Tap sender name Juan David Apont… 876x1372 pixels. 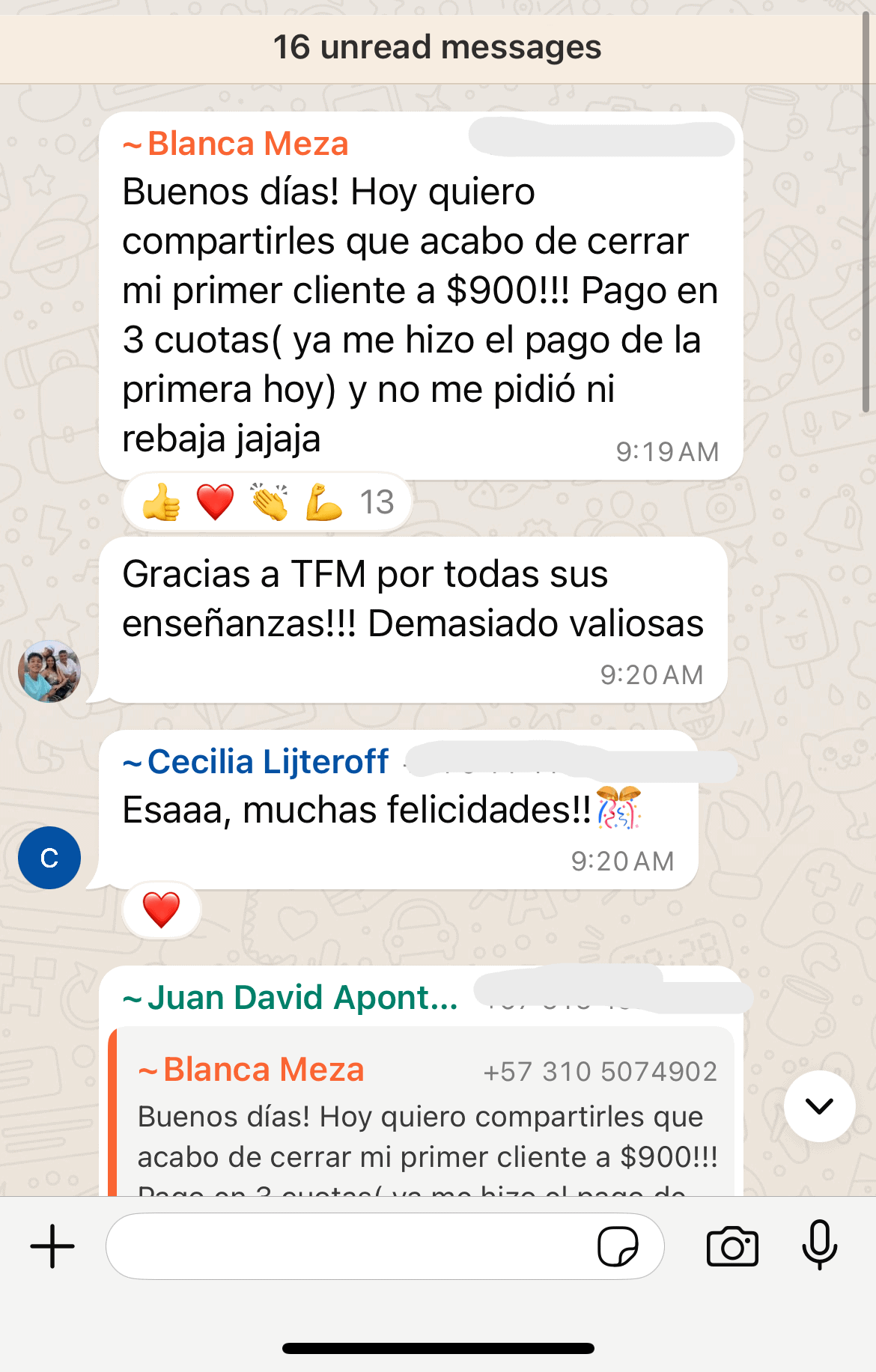tap(302, 998)
